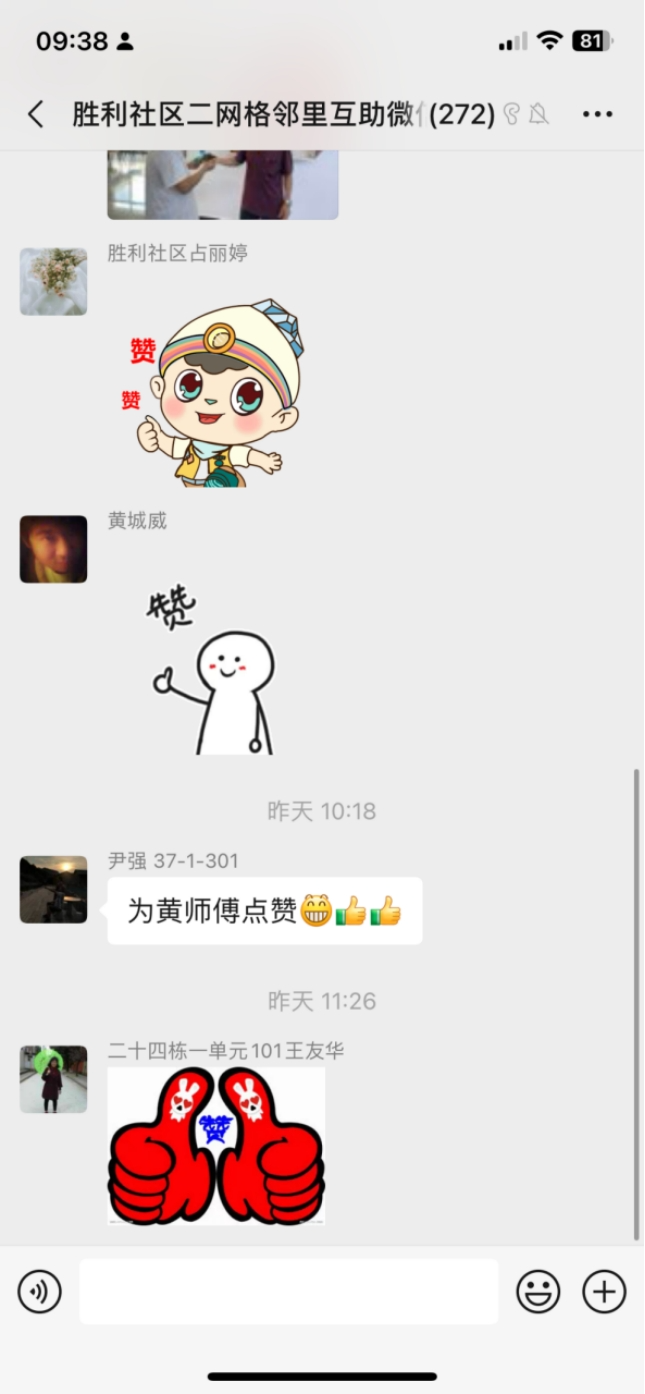Open the photo at the top of the chat
This screenshot has height=1394, width=645.
pyautogui.click(x=222, y=185)
